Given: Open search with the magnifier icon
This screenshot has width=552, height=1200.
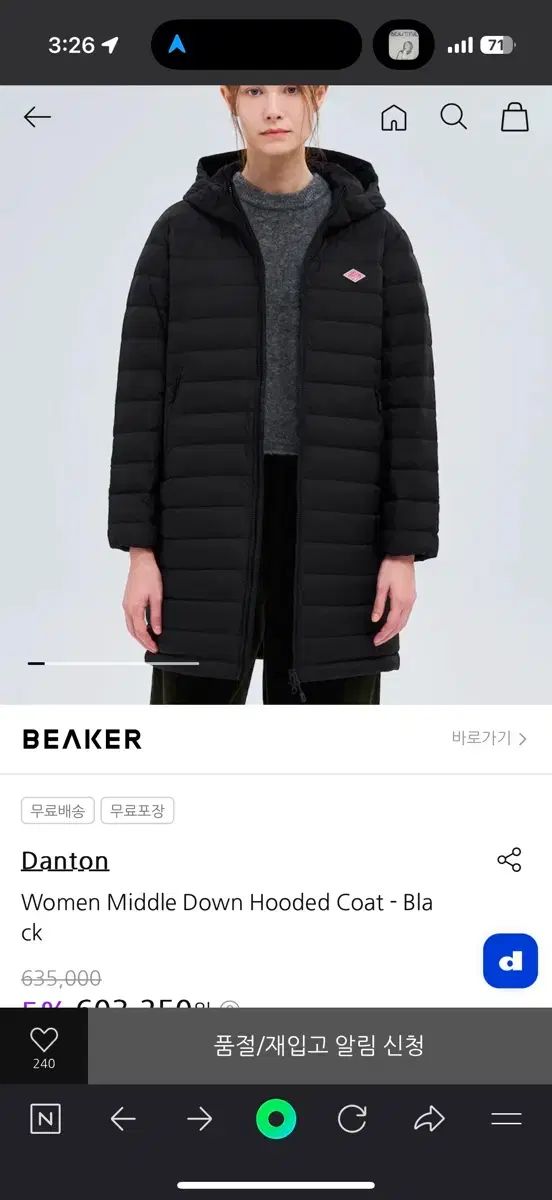Looking at the screenshot, I should click(454, 117).
